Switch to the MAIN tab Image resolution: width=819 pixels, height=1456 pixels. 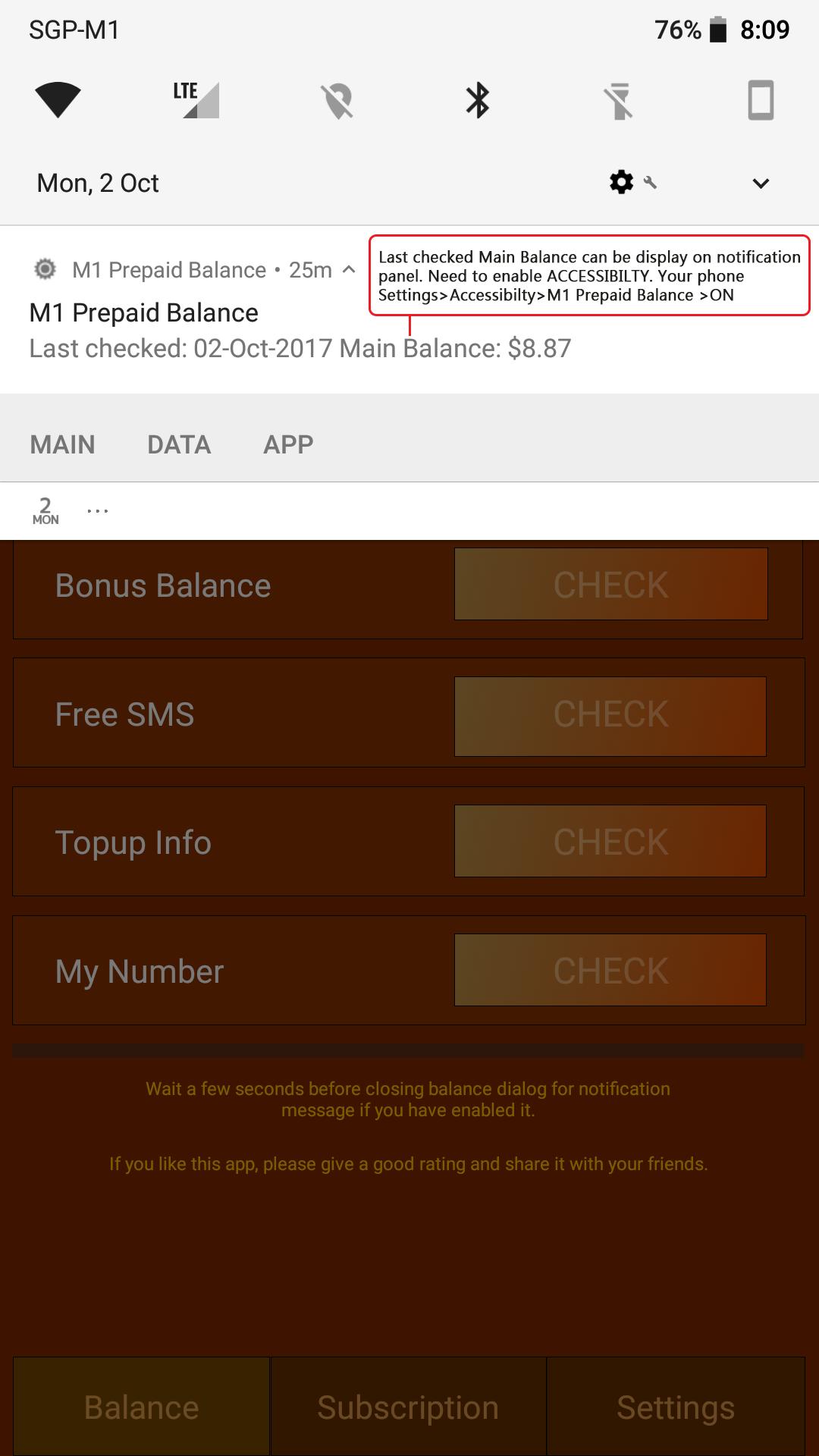pyautogui.click(x=63, y=444)
